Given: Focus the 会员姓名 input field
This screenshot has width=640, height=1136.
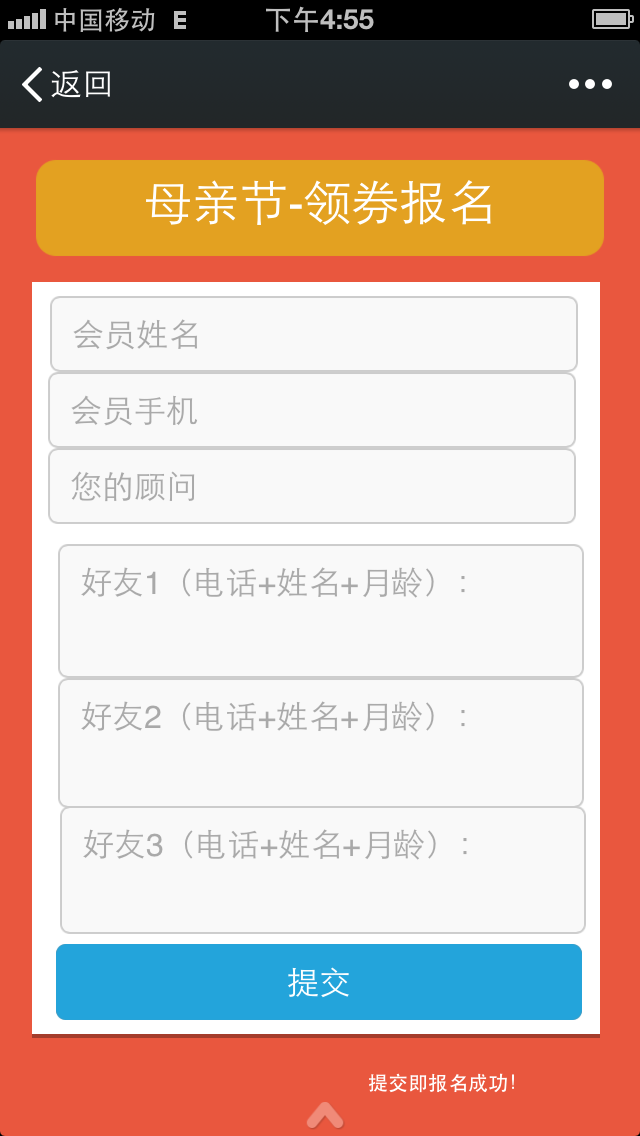Looking at the screenshot, I should 314,334.
